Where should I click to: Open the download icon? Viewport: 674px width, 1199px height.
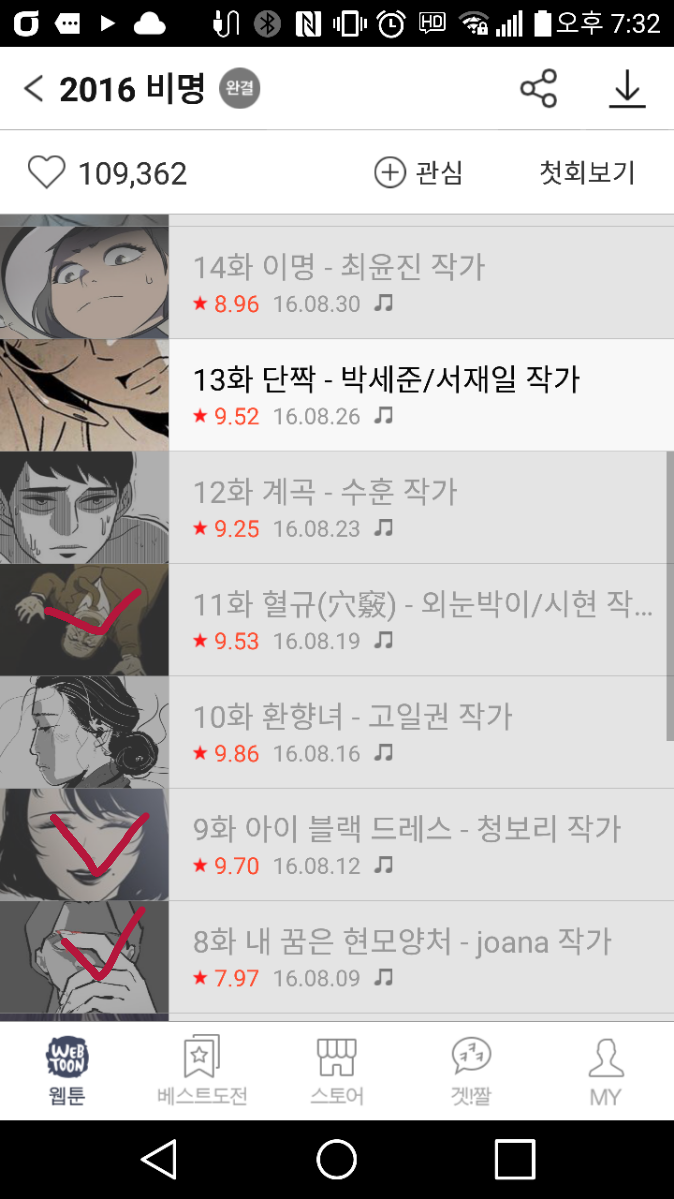[x=627, y=89]
